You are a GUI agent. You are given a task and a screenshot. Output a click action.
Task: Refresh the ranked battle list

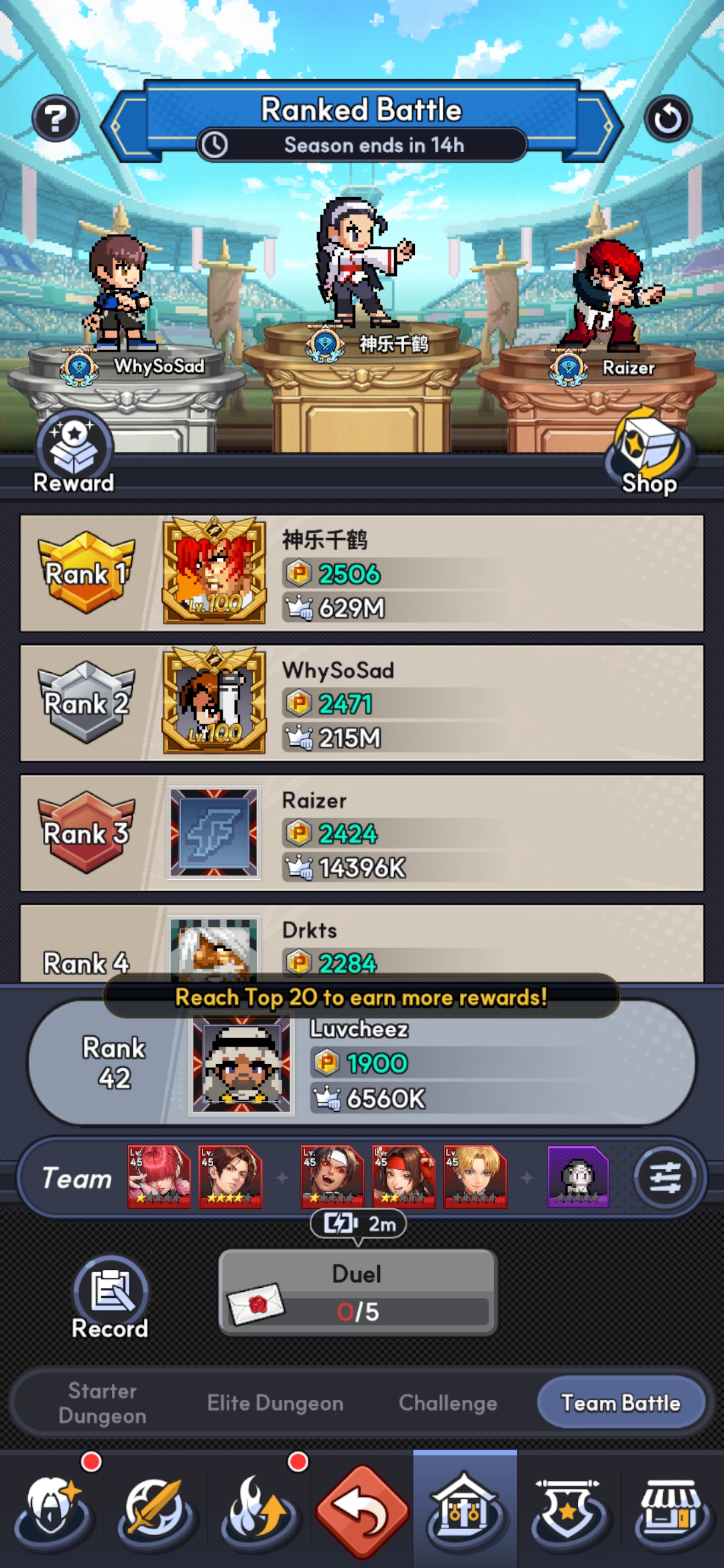[x=668, y=119]
